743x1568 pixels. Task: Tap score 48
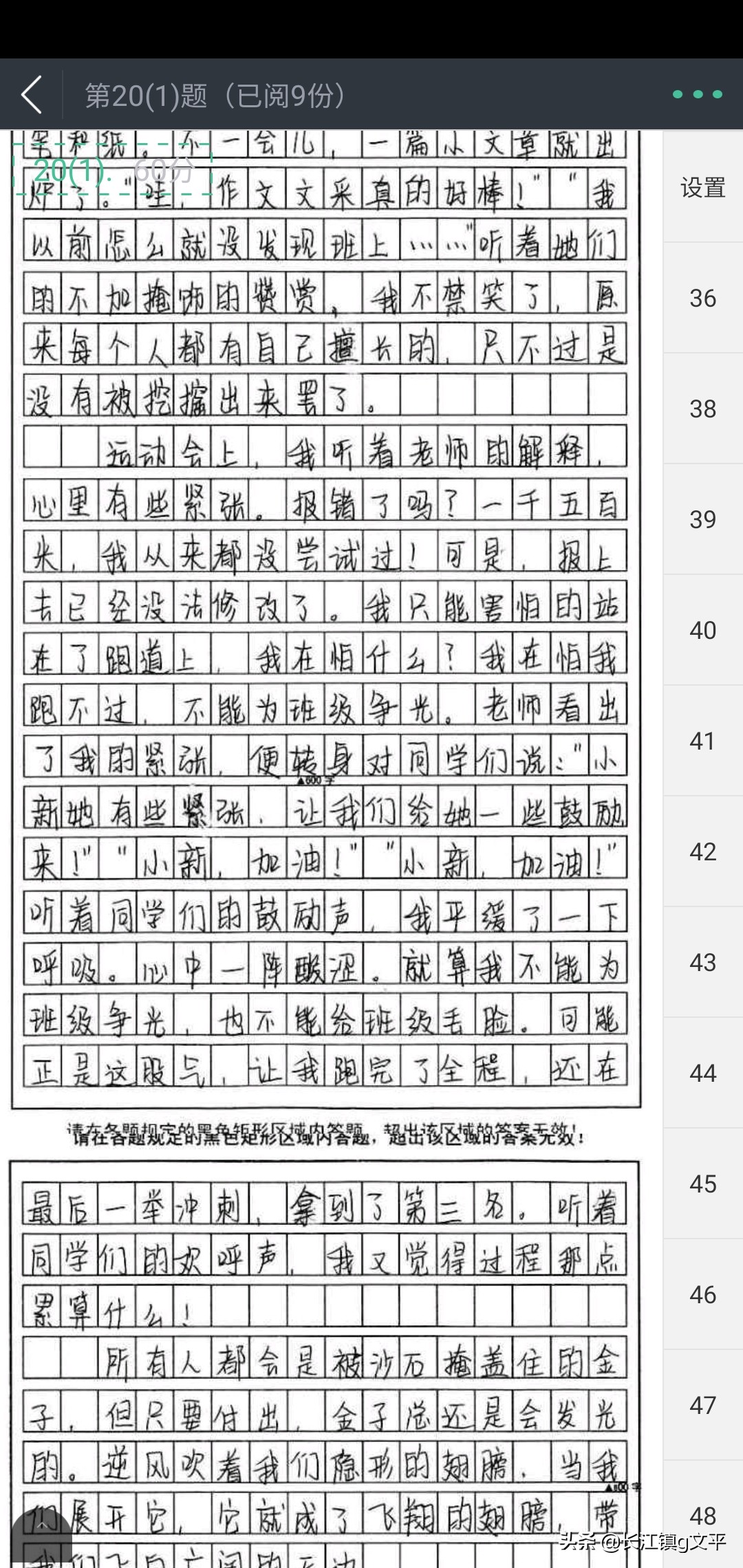(x=703, y=1515)
